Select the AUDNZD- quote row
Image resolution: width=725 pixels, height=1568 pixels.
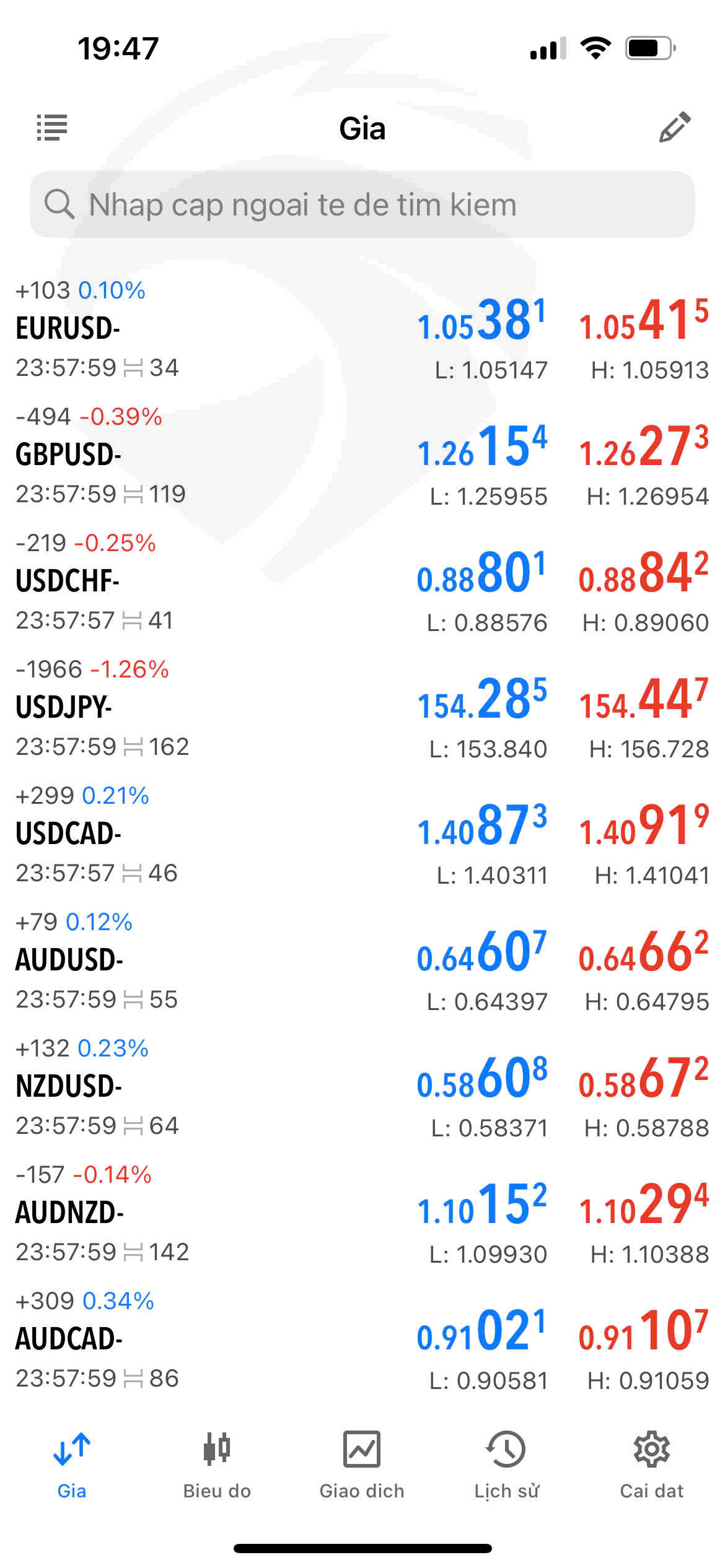point(362,1214)
